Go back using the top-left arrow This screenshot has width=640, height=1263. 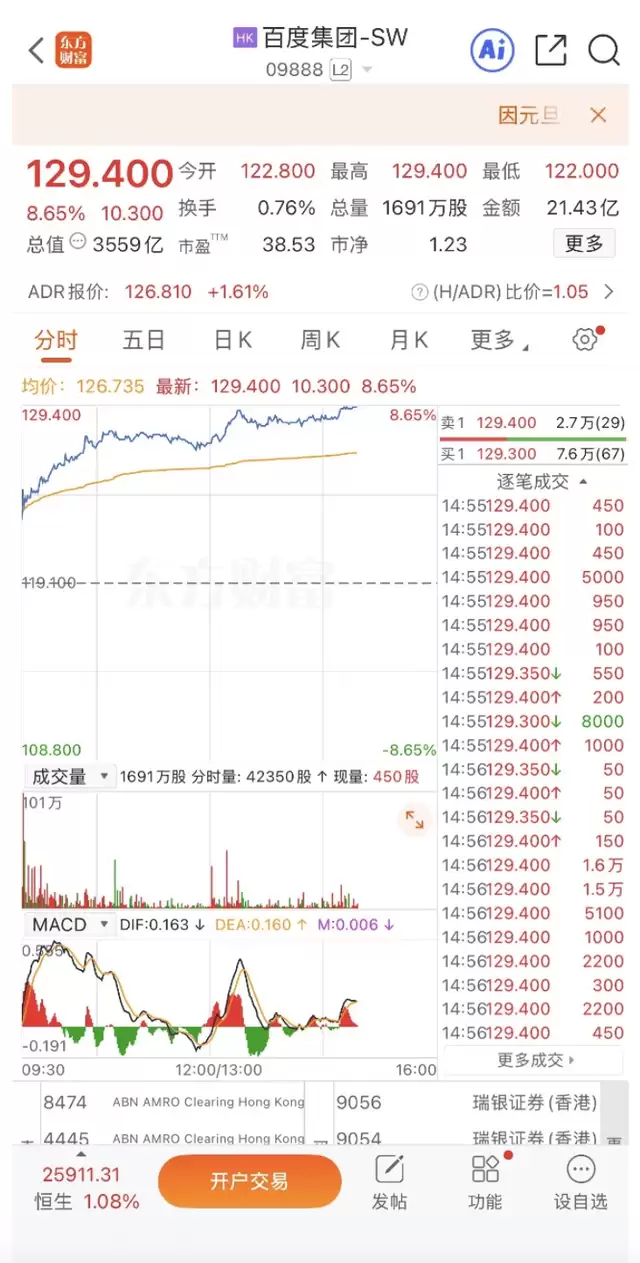(x=36, y=50)
